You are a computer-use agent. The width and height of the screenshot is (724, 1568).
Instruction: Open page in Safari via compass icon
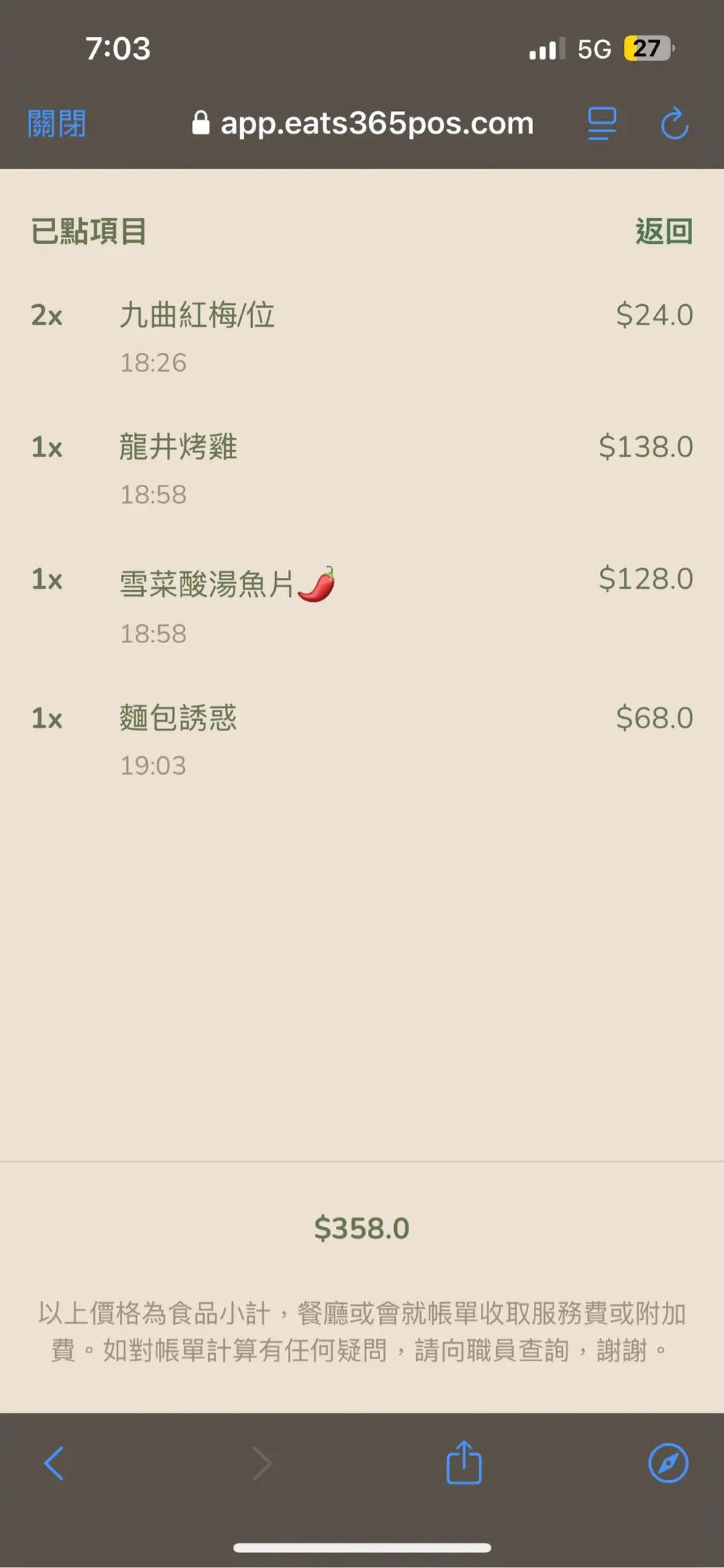point(667,1463)
